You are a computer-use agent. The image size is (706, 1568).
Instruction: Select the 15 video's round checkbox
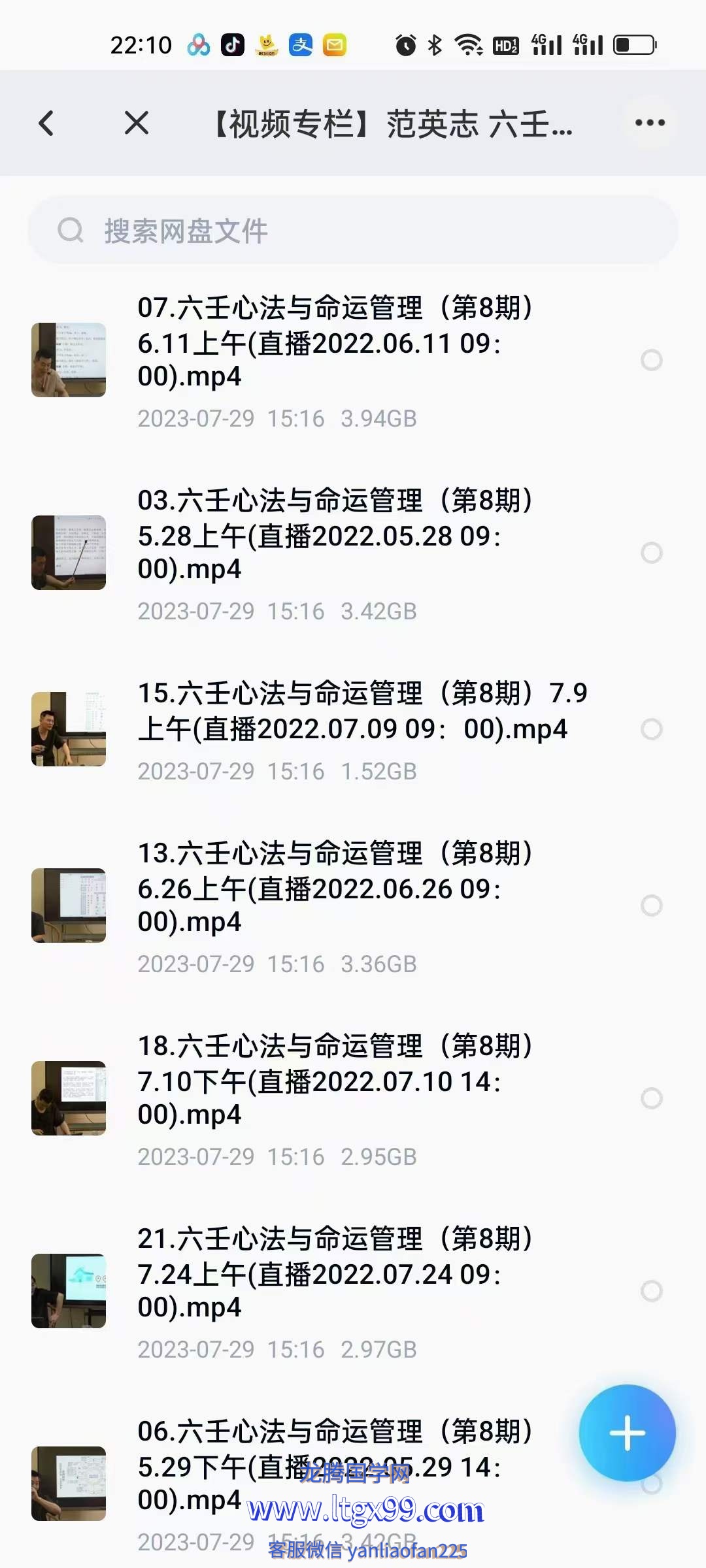(x=651, y=729)
